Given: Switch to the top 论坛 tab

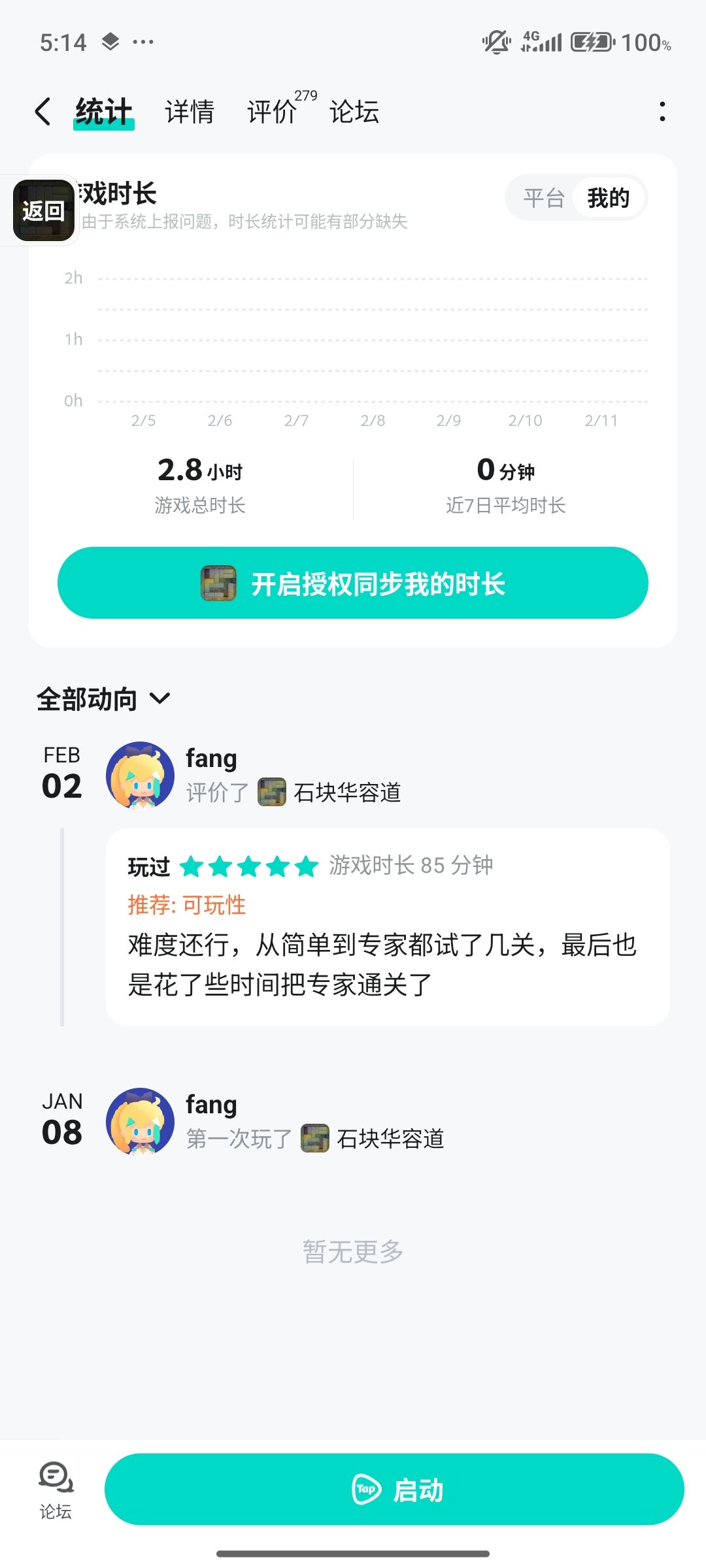Looking at the screenshot, I should pos(354,112).
